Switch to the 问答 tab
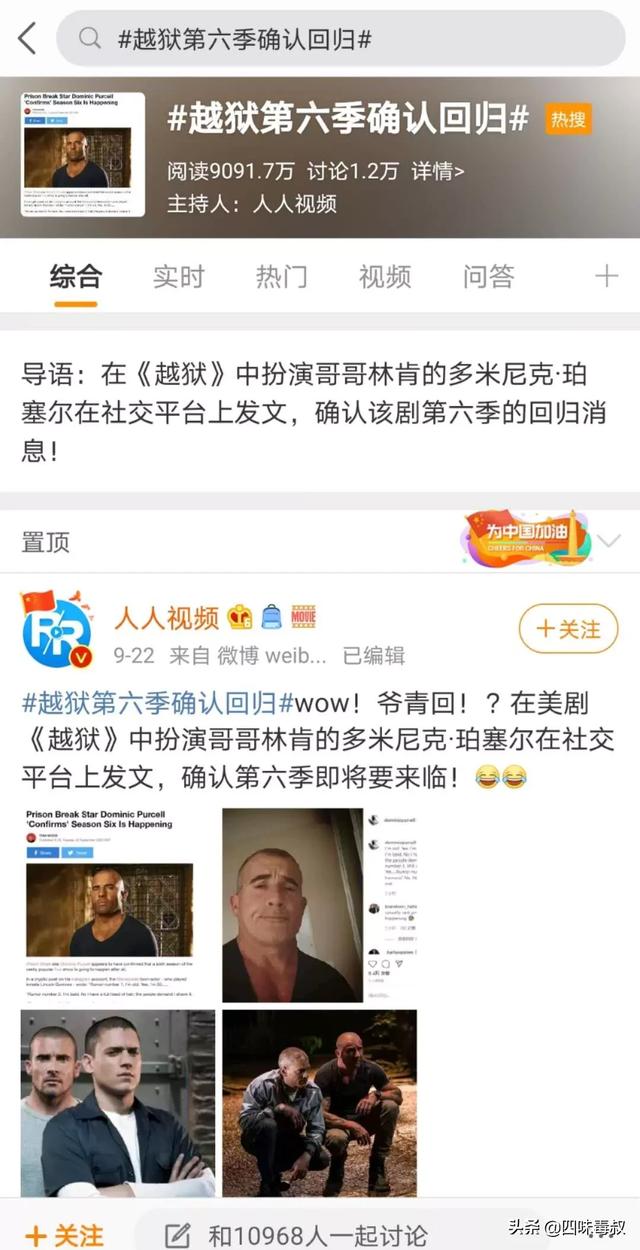640x1250 pixels. (488, 277)
